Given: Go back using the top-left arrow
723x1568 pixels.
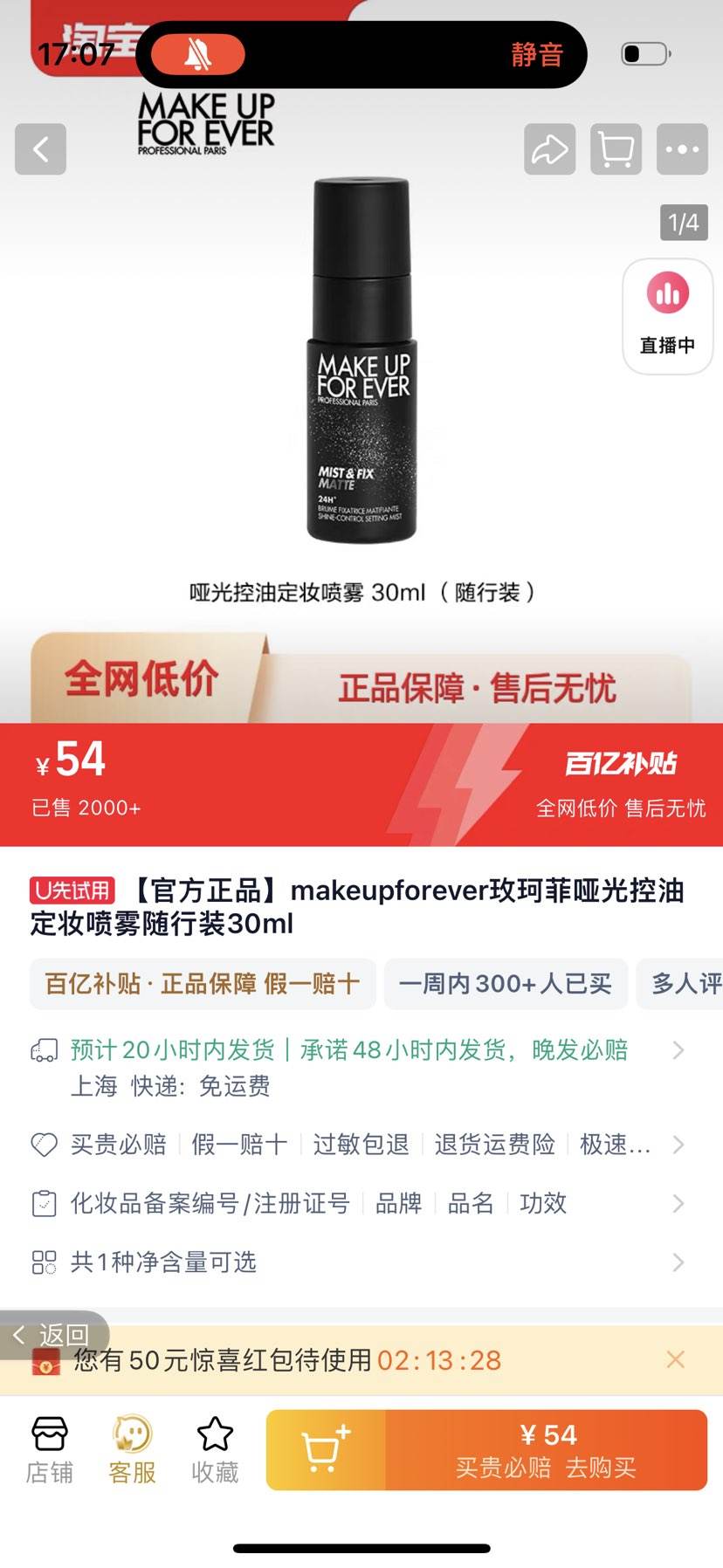Looking at the screenshot, I should pyautogui.click(x=40, y=149).
